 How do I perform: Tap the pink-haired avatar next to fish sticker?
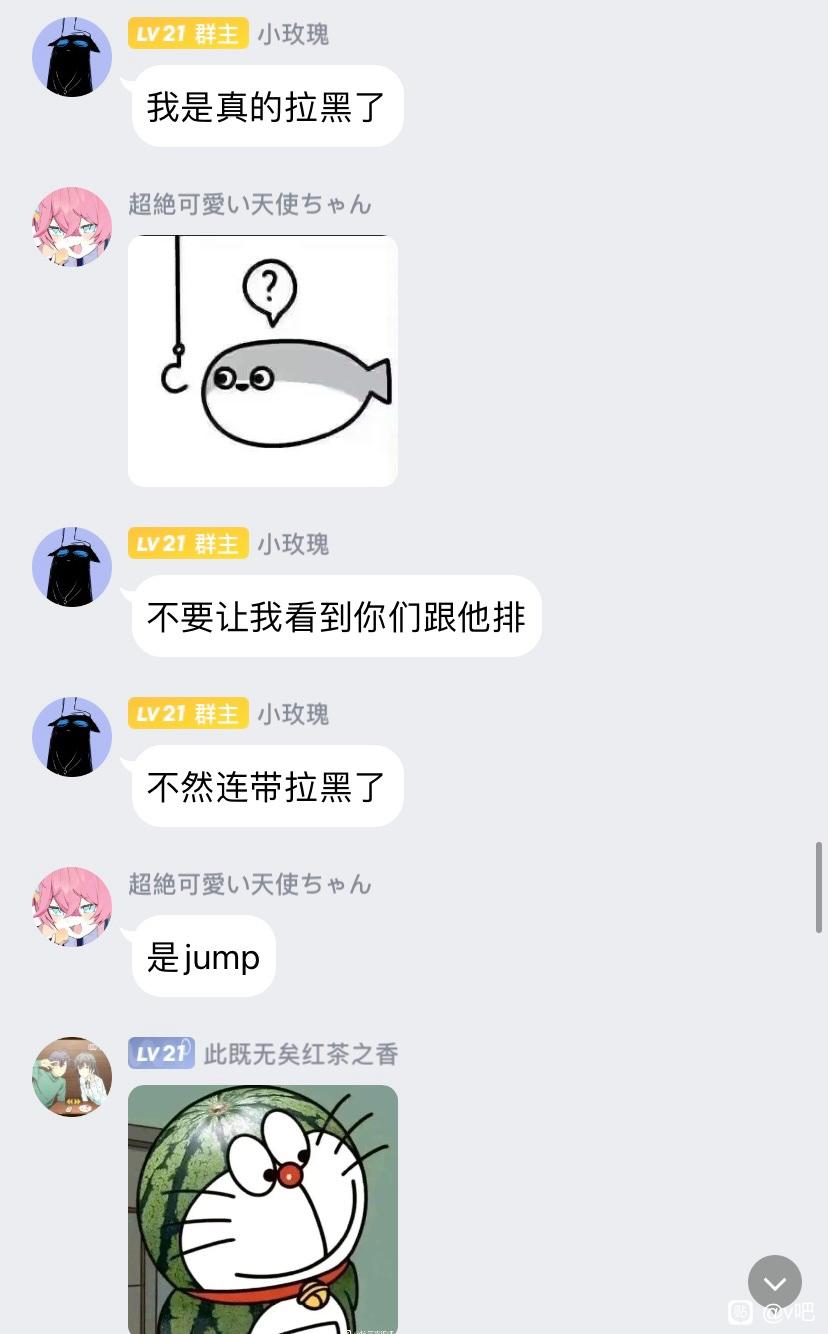coord(72,227)
